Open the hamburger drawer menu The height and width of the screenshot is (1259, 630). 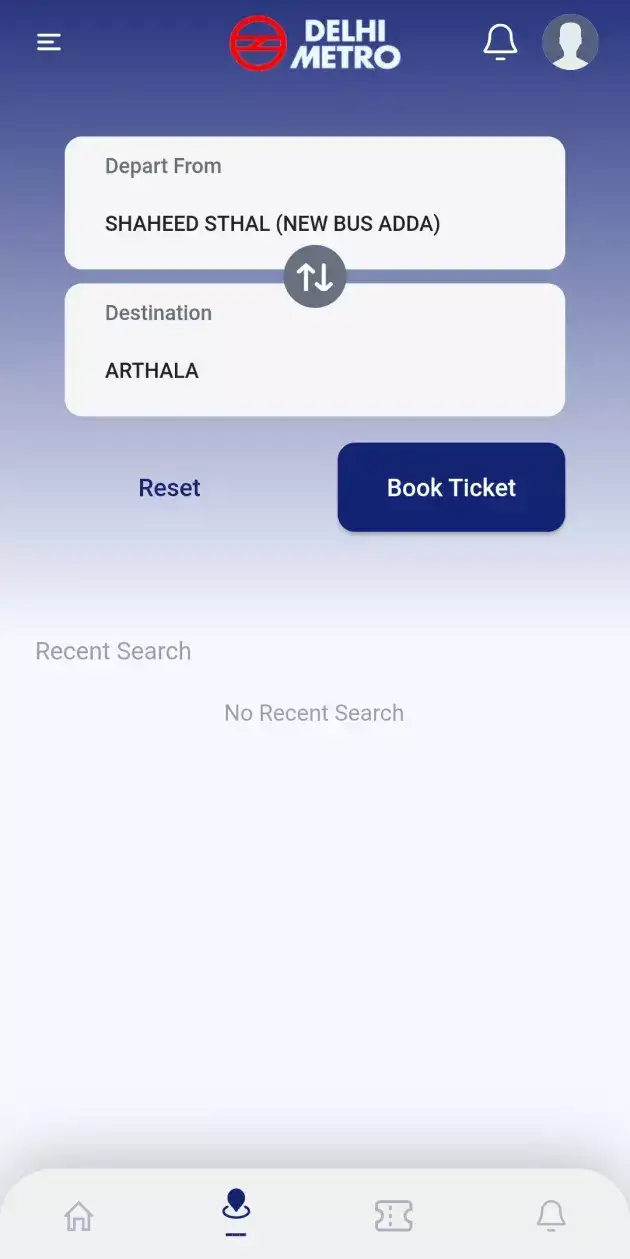[49, 42]
